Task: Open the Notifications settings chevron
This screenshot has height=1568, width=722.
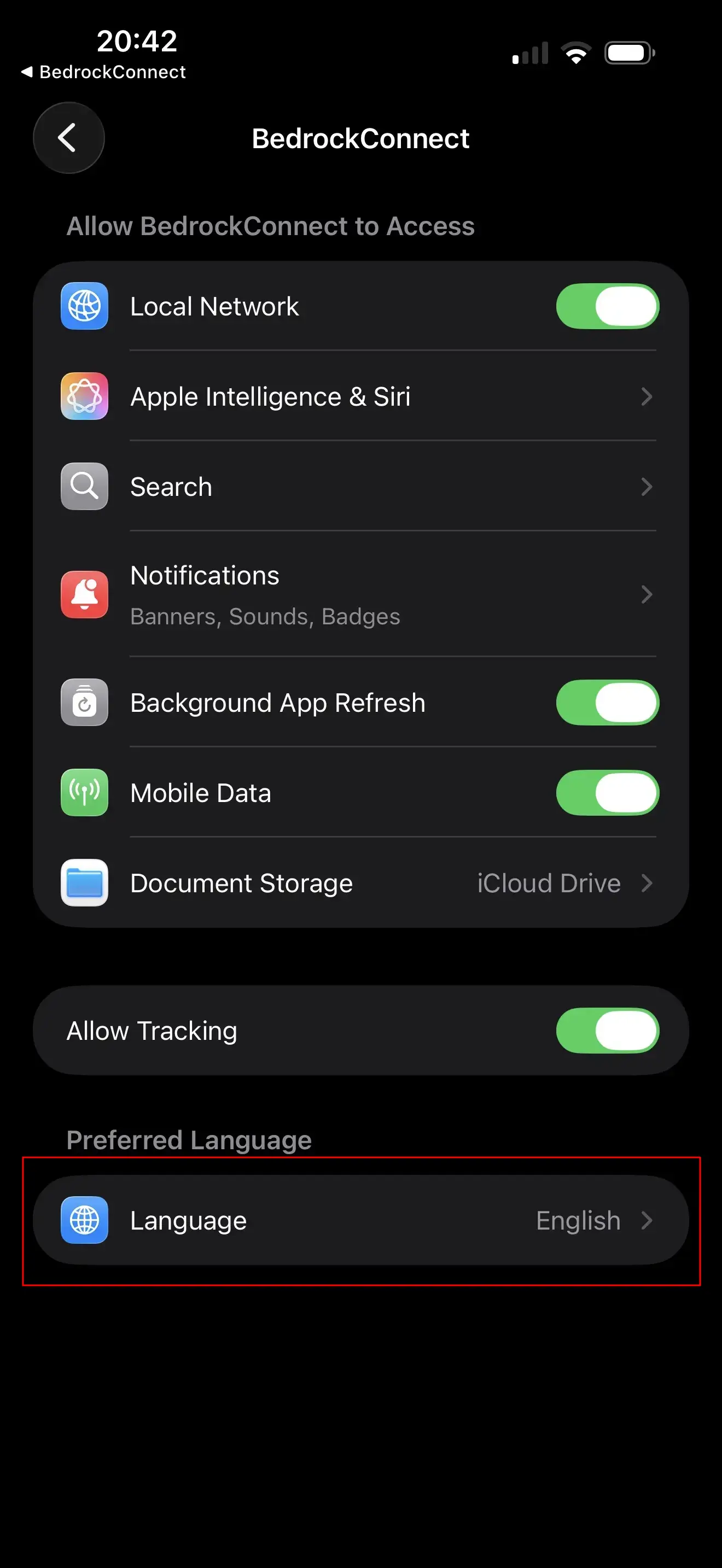Action: [x=647, y=595]
